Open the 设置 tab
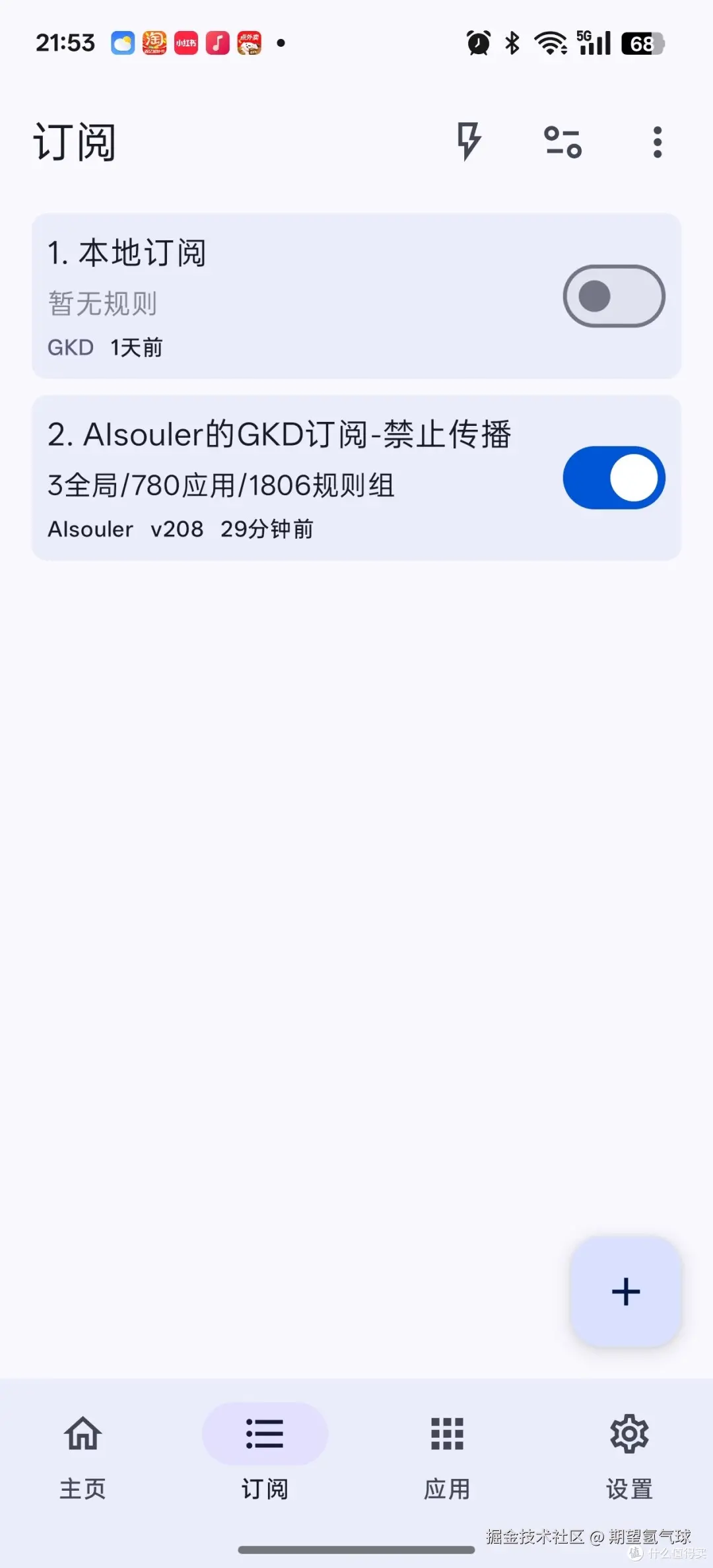713x1568 pixels. tap(629, 1452)
